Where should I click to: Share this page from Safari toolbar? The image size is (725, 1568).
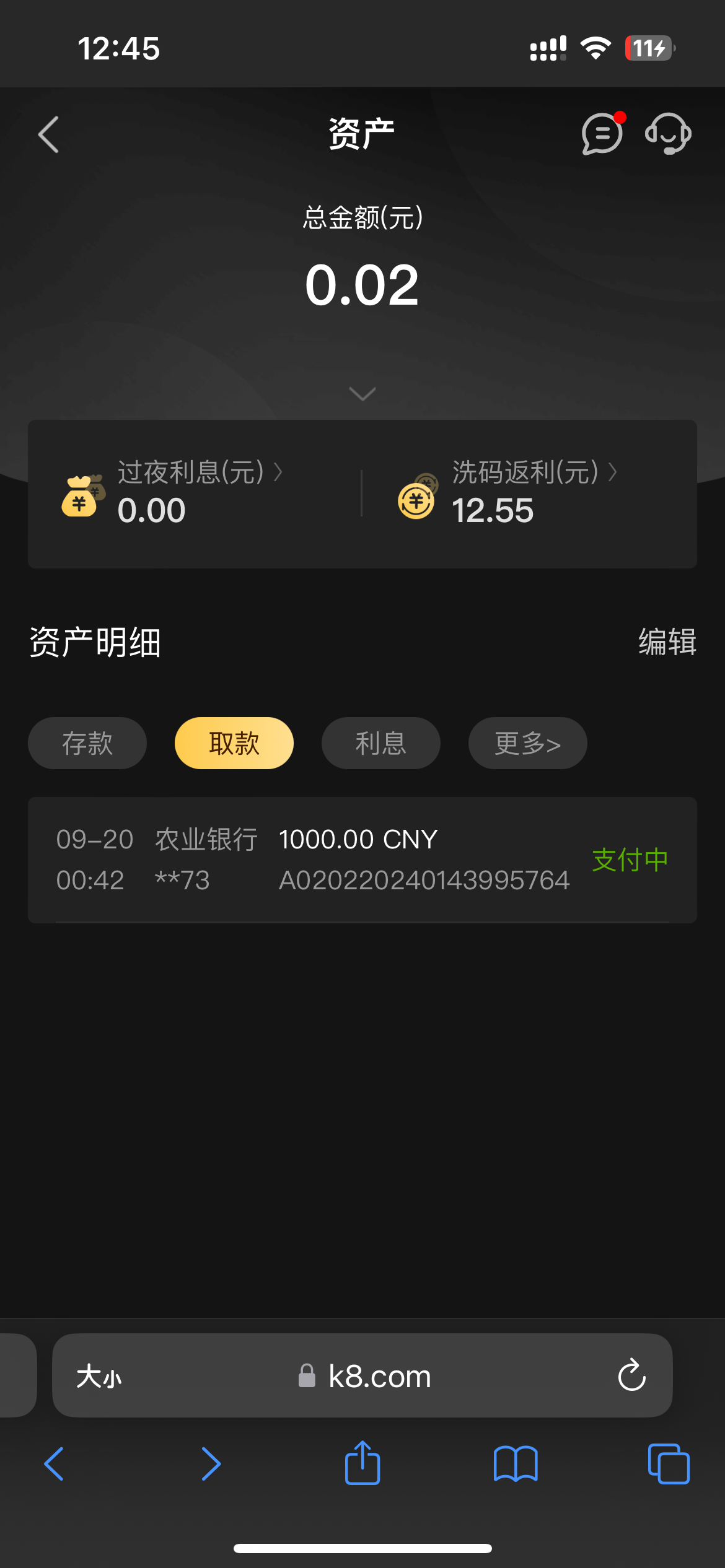[362, 1463]
